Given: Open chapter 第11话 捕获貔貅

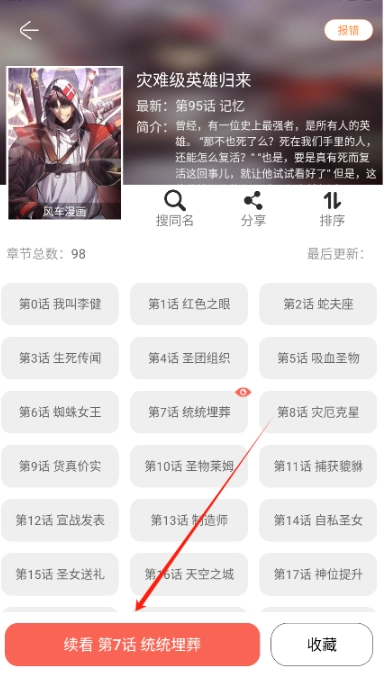Looking at the screenshot, I should click(318, 466).
